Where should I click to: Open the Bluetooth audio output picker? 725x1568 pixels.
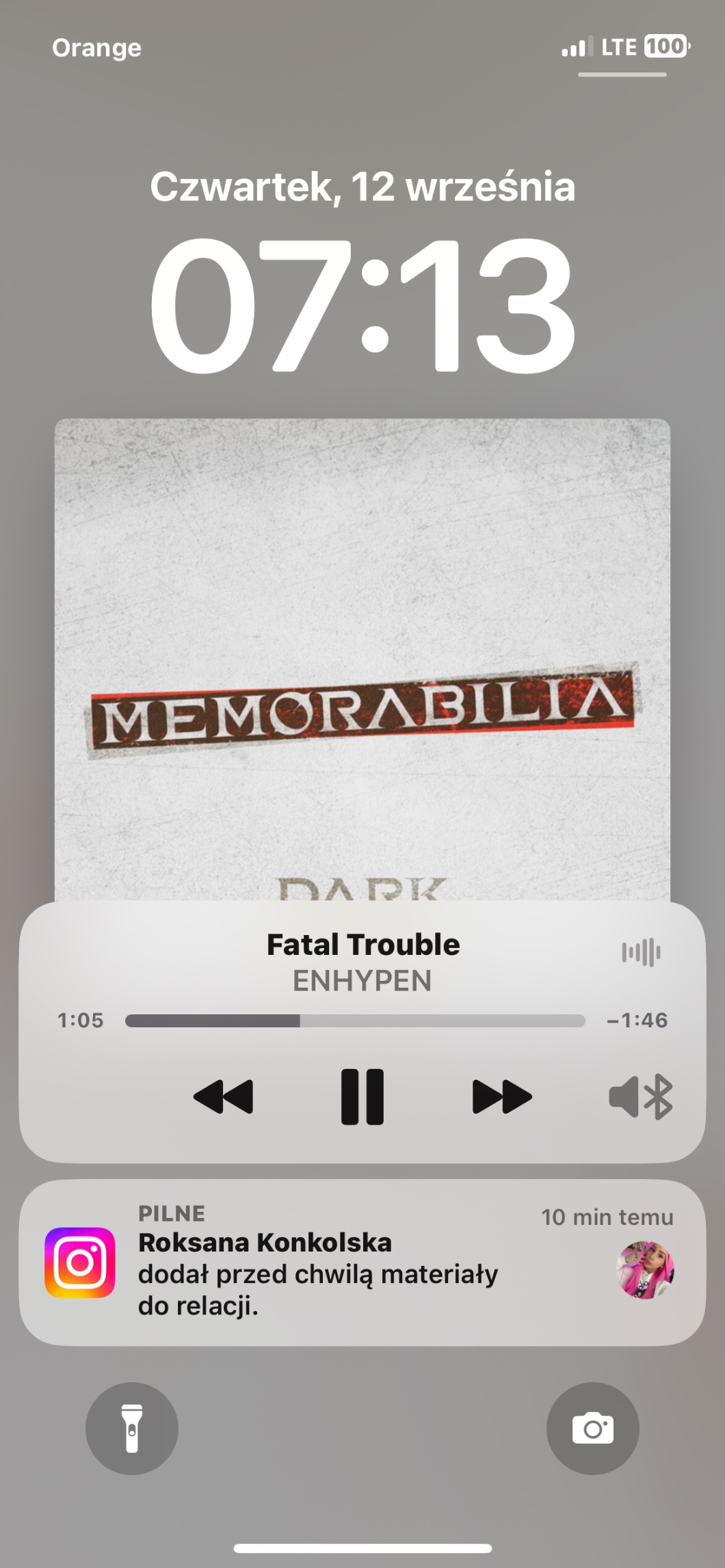641,1096
